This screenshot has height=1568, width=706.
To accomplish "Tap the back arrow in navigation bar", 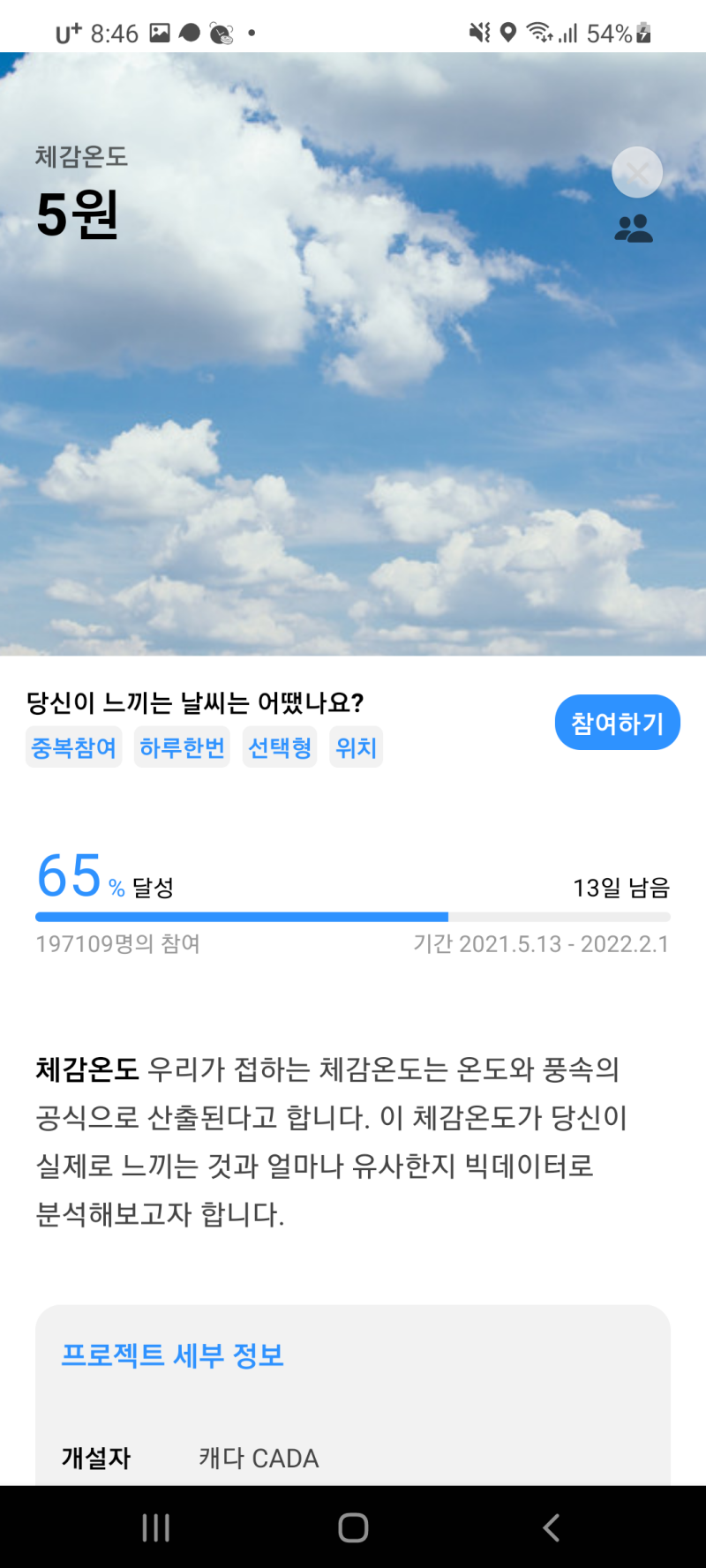I will [550, 1527].
